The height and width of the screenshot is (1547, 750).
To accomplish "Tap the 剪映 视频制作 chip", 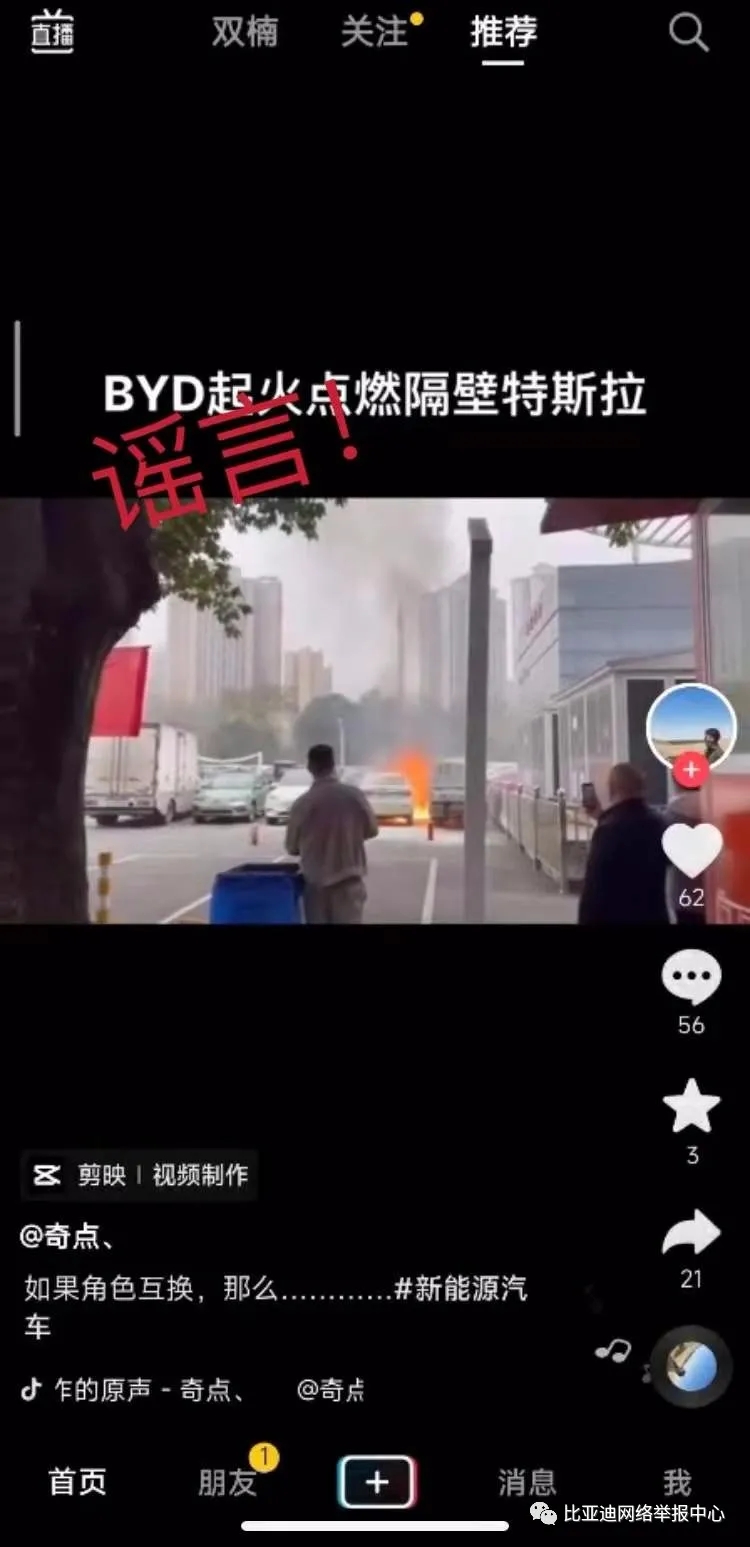I will tap(139, 1175).
